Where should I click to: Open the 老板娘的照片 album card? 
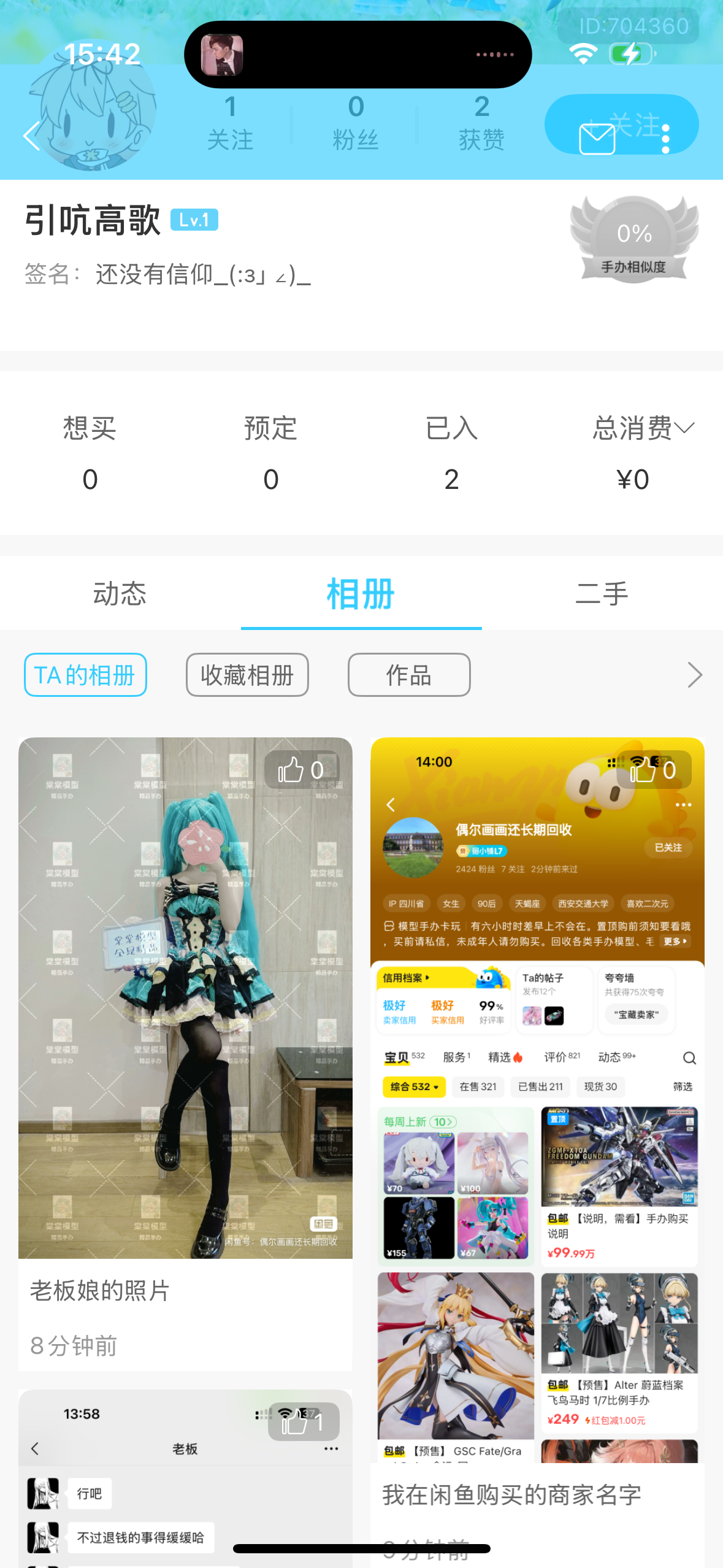coord(185,1043)
